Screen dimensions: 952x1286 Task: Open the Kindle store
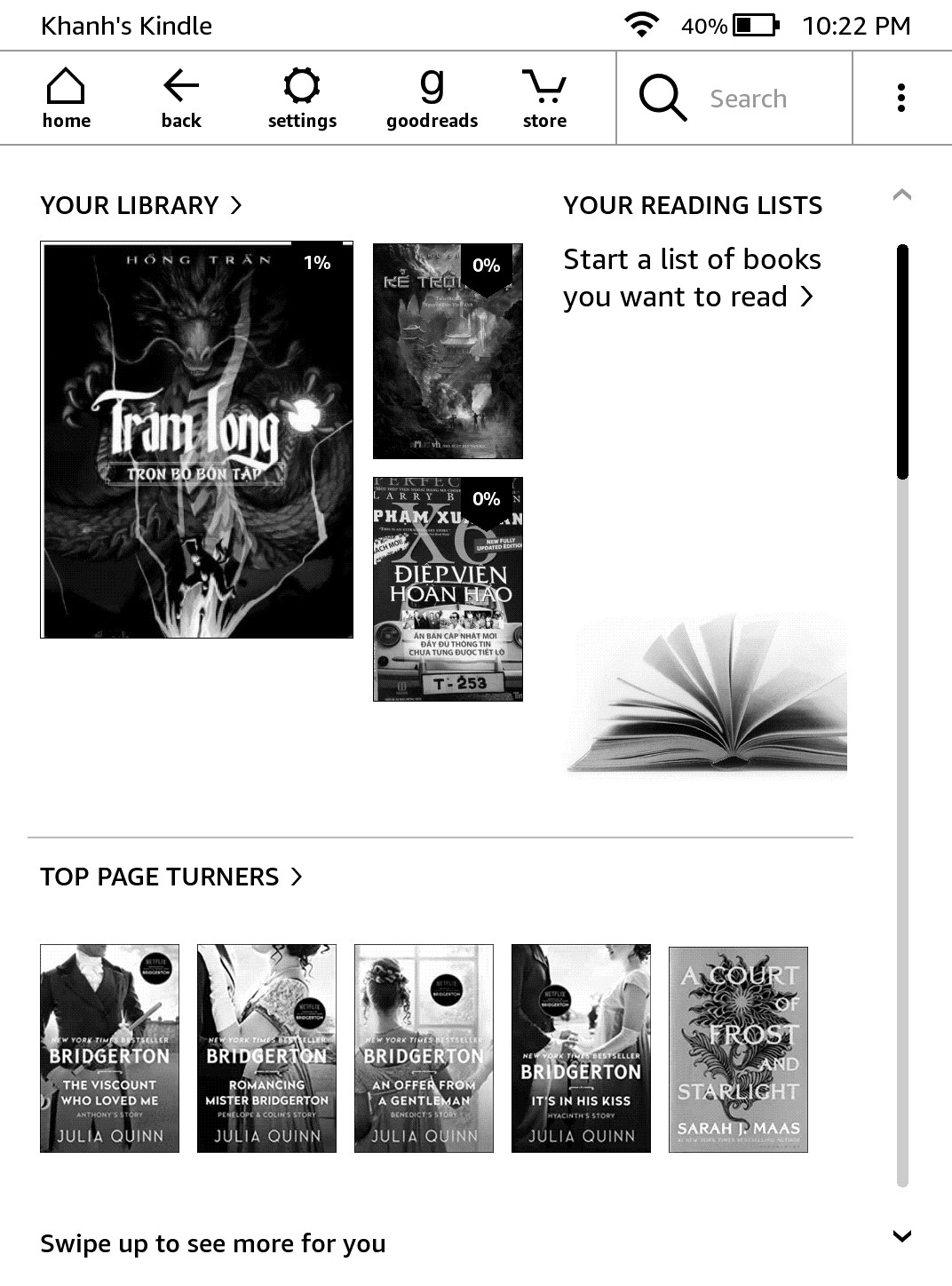(x=544, y=99)
